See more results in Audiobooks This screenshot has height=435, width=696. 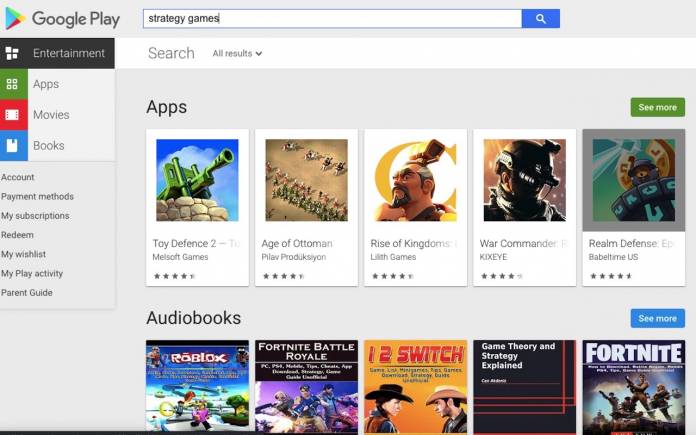(x=657, y=318)
